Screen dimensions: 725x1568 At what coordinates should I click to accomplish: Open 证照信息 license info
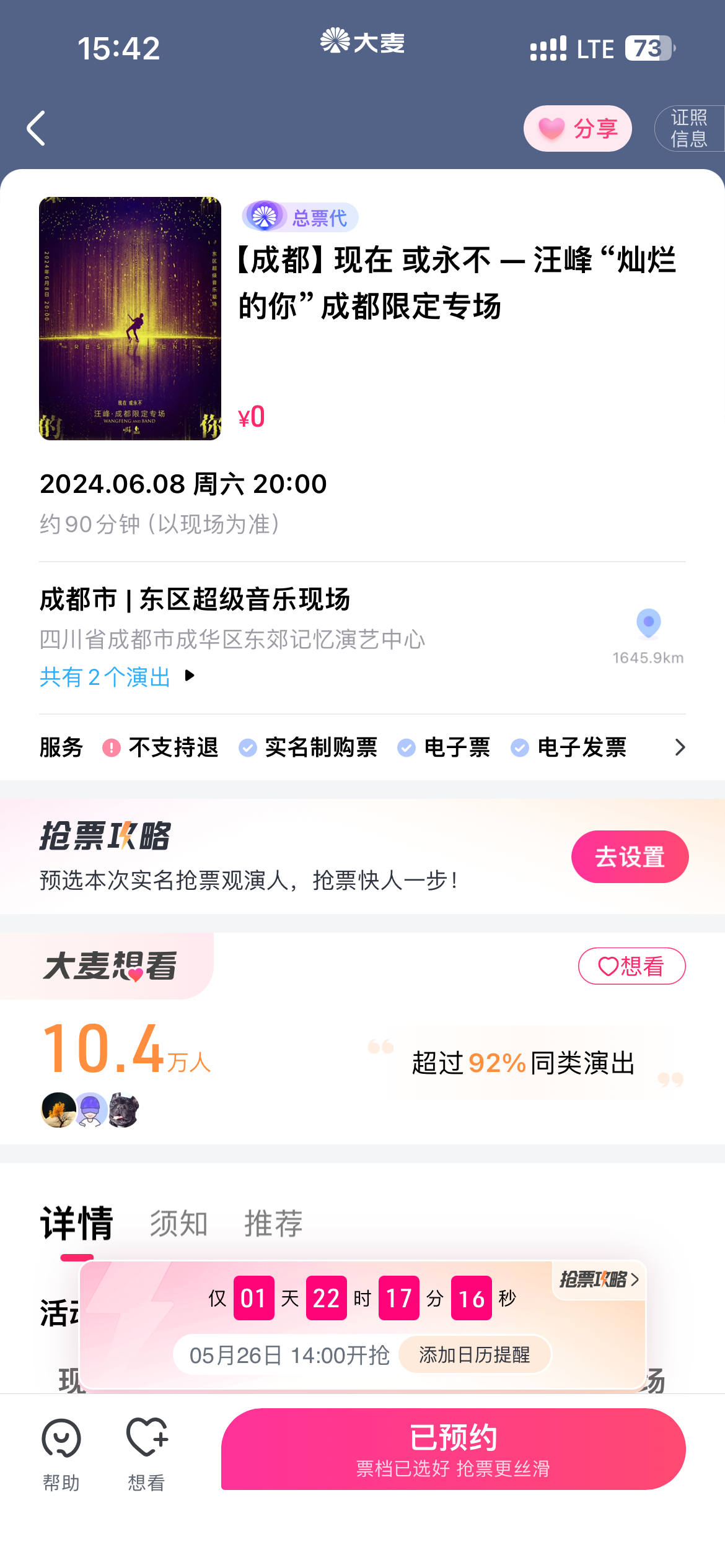[689, 129]
